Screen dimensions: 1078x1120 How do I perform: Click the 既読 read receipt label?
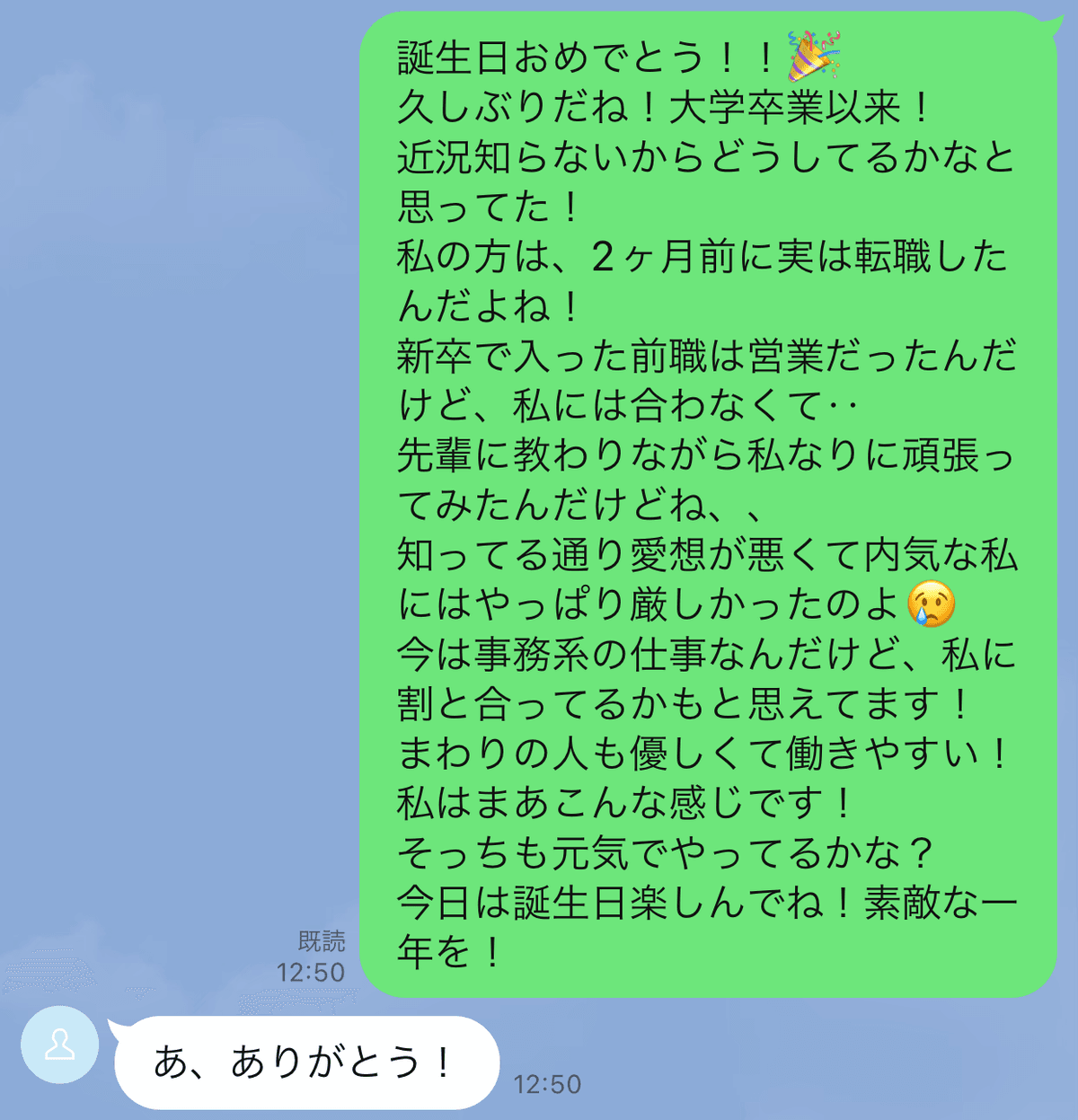322,942
